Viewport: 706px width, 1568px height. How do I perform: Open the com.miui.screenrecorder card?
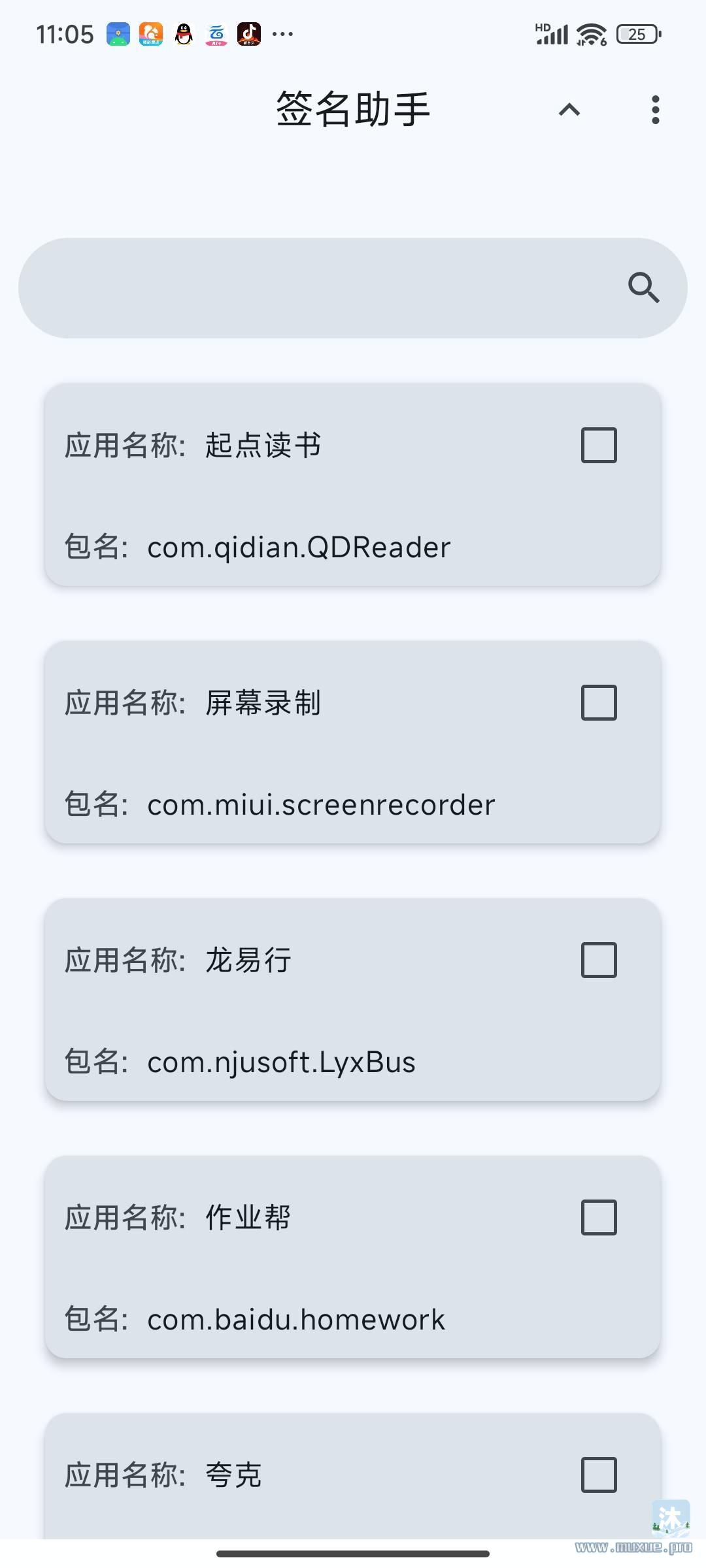(x=353, y=742)
